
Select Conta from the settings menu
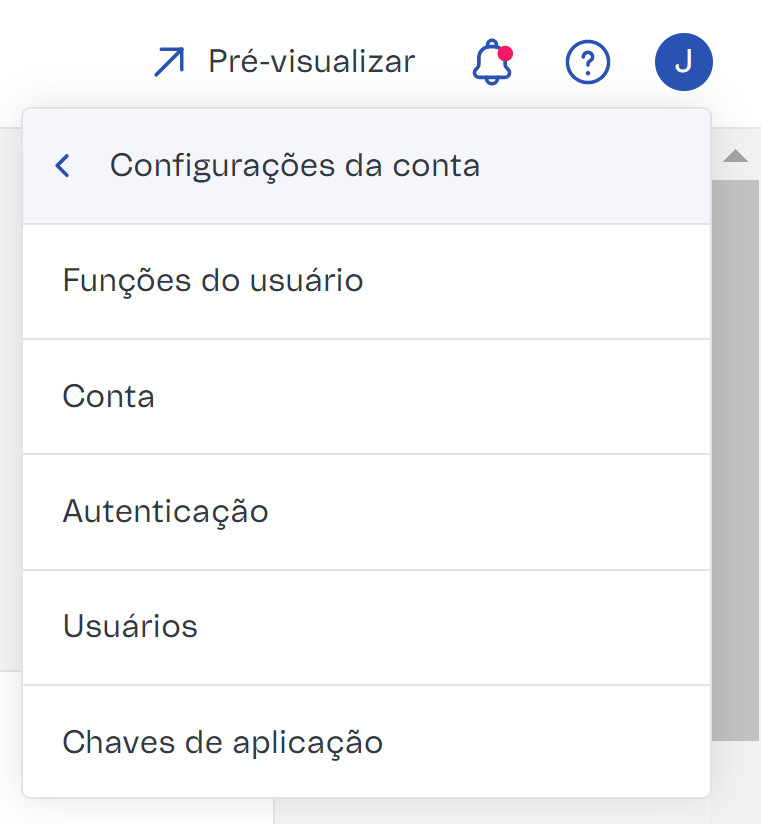(108, 396)
